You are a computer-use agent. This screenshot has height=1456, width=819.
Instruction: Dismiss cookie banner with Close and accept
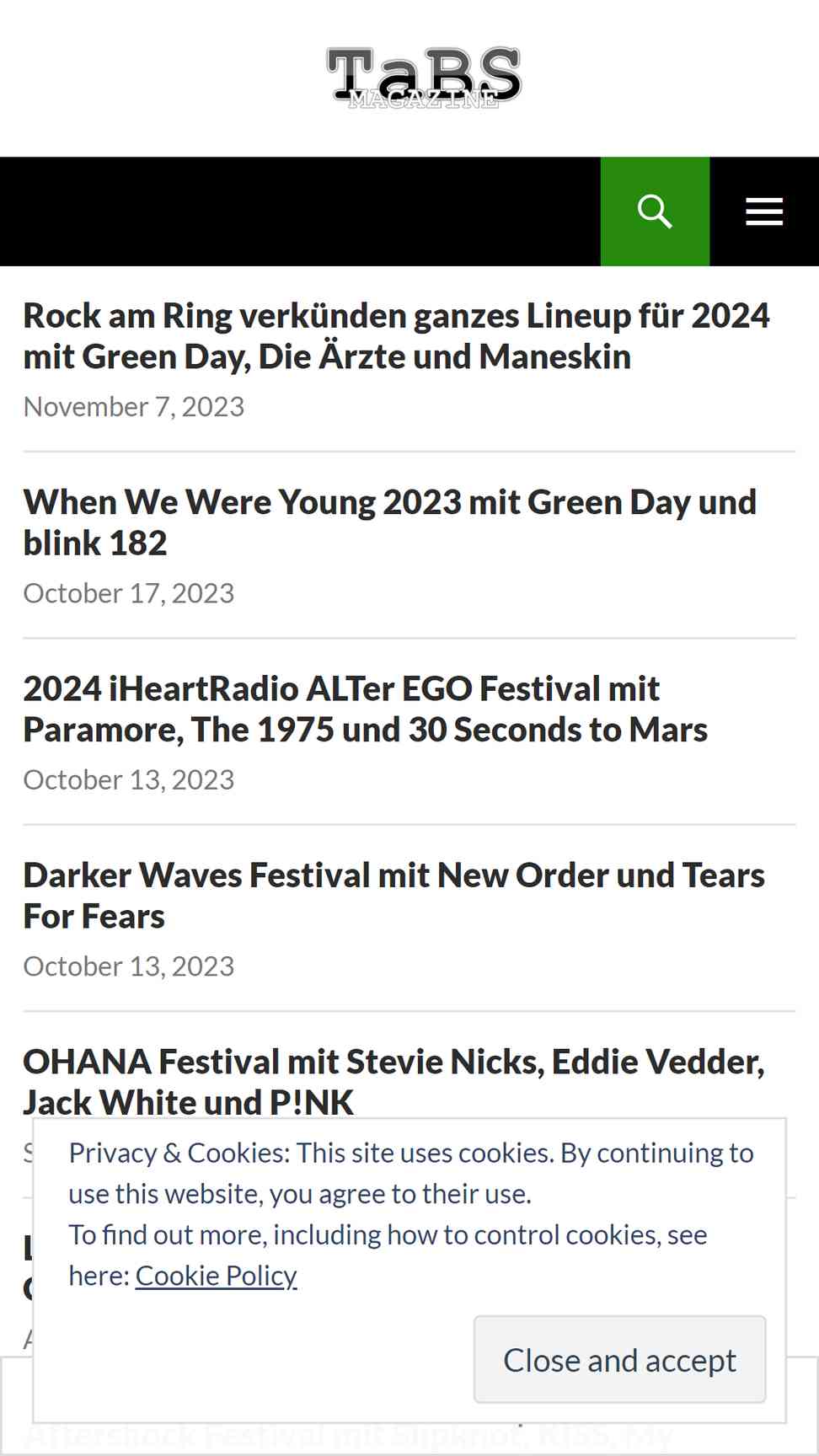(x=619, y=1359)
